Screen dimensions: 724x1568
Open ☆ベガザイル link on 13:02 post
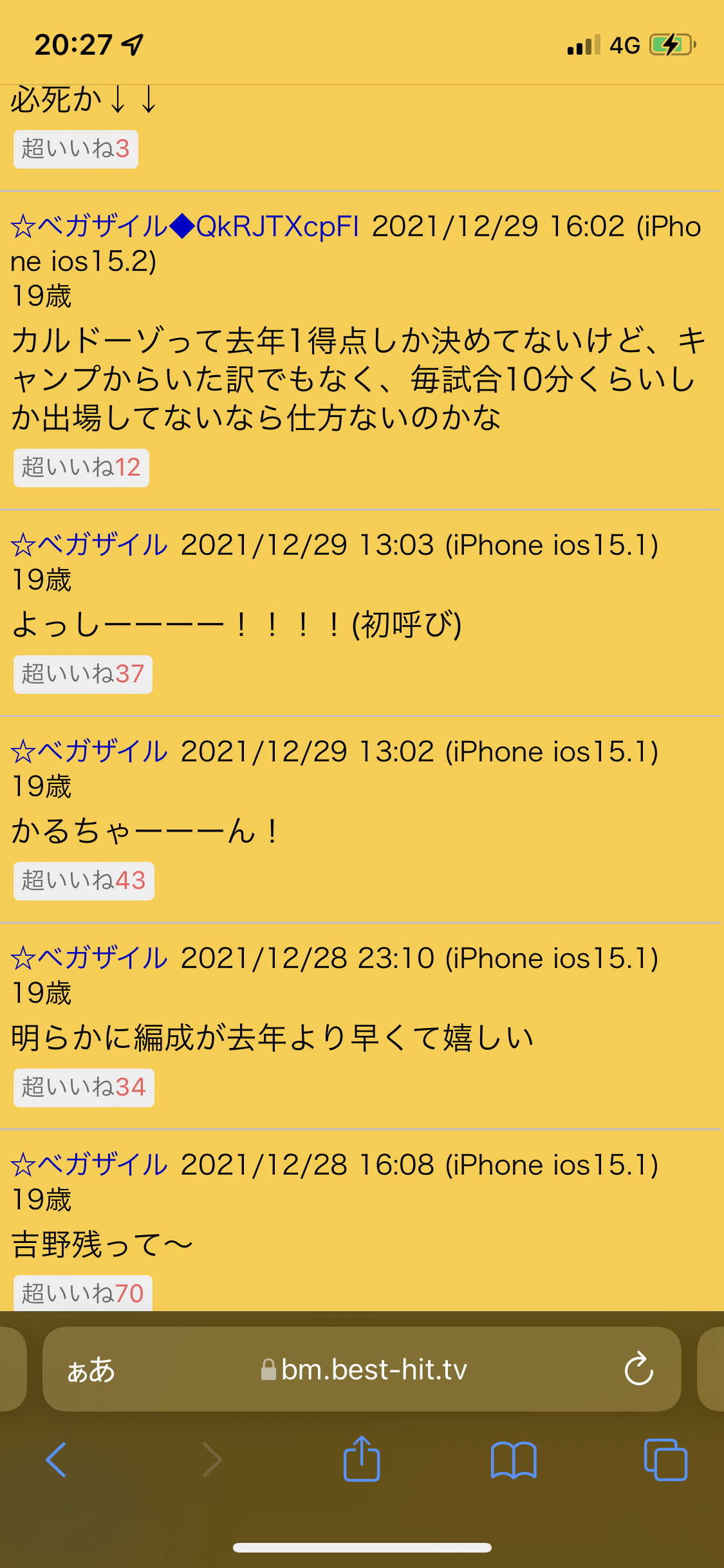(x=89, y=752)
